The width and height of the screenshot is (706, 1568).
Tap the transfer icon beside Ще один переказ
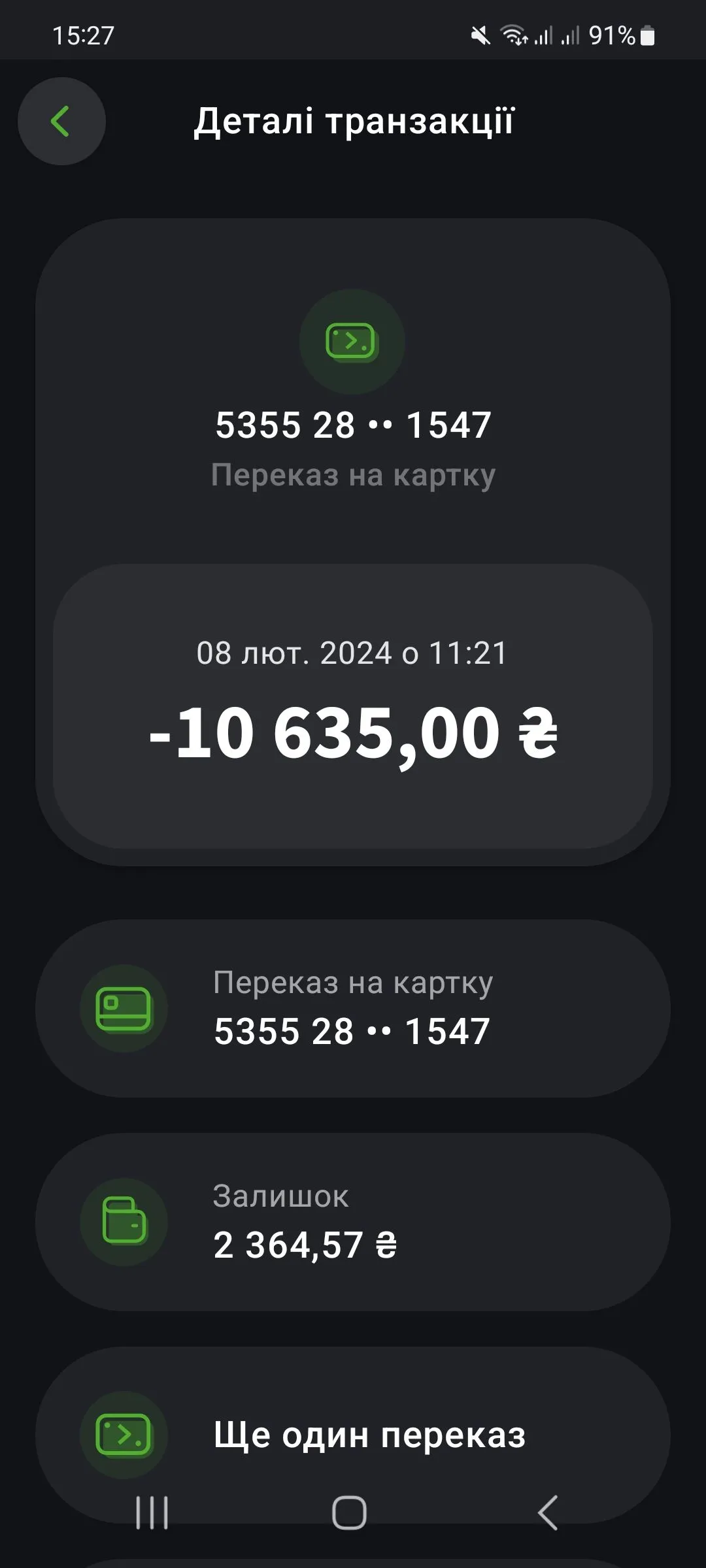[124, 1435]
